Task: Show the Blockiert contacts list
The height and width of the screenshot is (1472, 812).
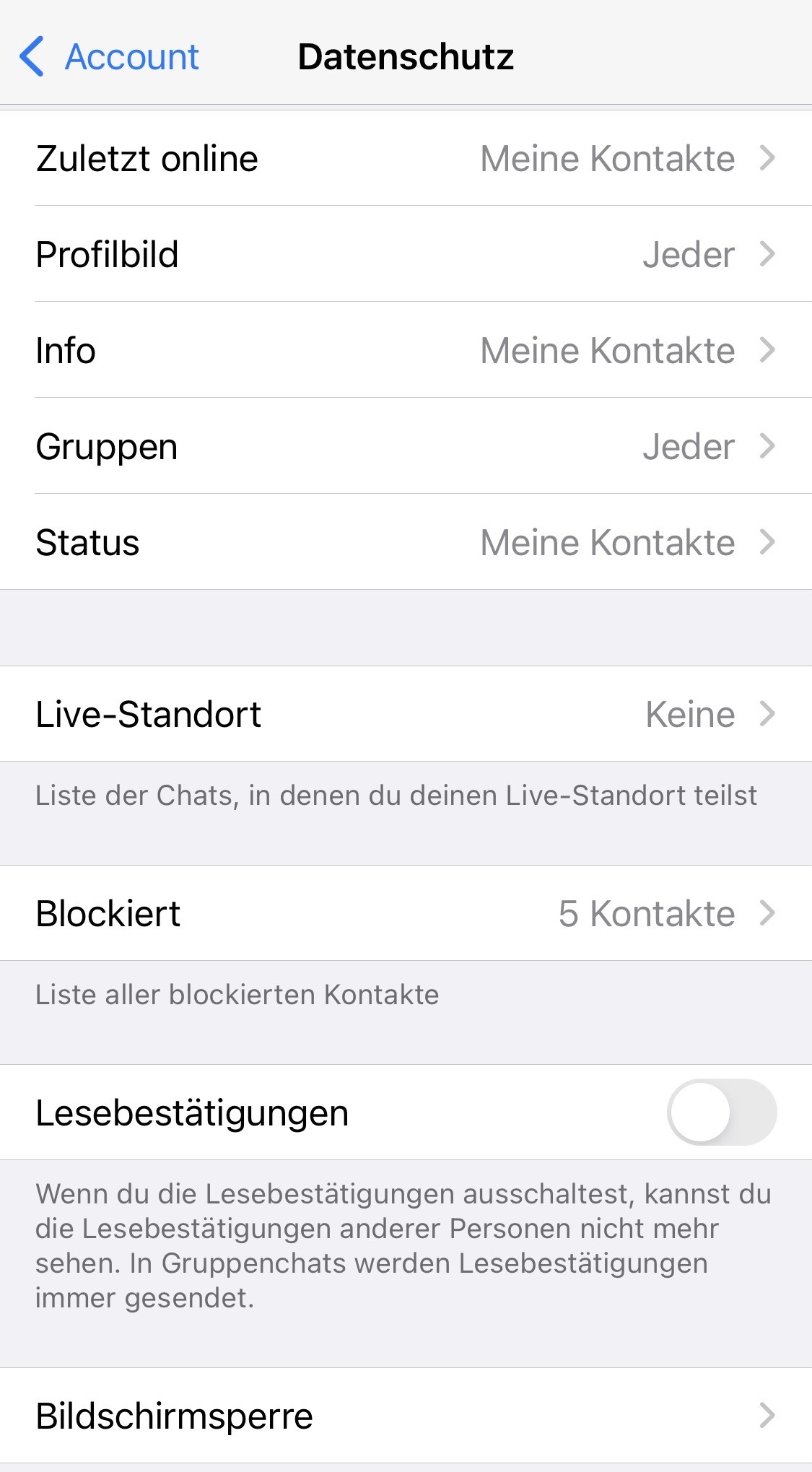Action: [x=406, y=913]
